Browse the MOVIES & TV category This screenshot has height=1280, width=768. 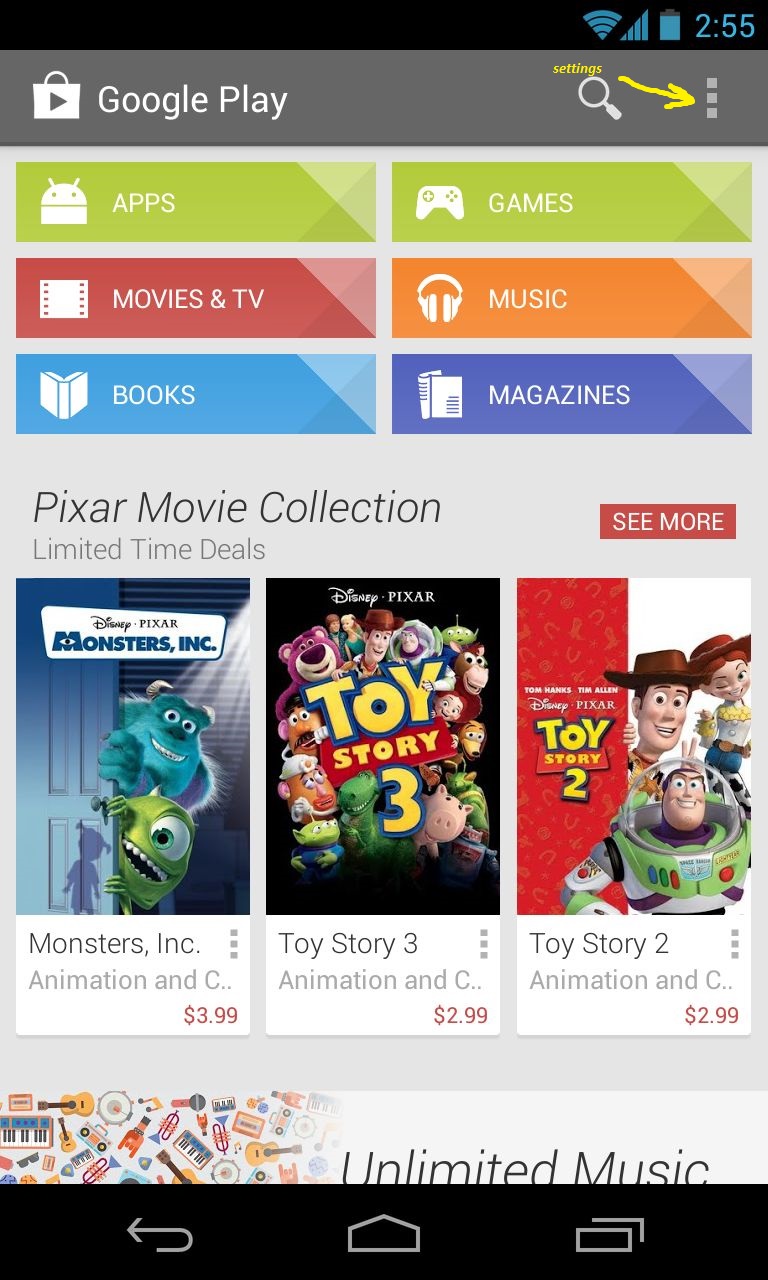[195, 298]
